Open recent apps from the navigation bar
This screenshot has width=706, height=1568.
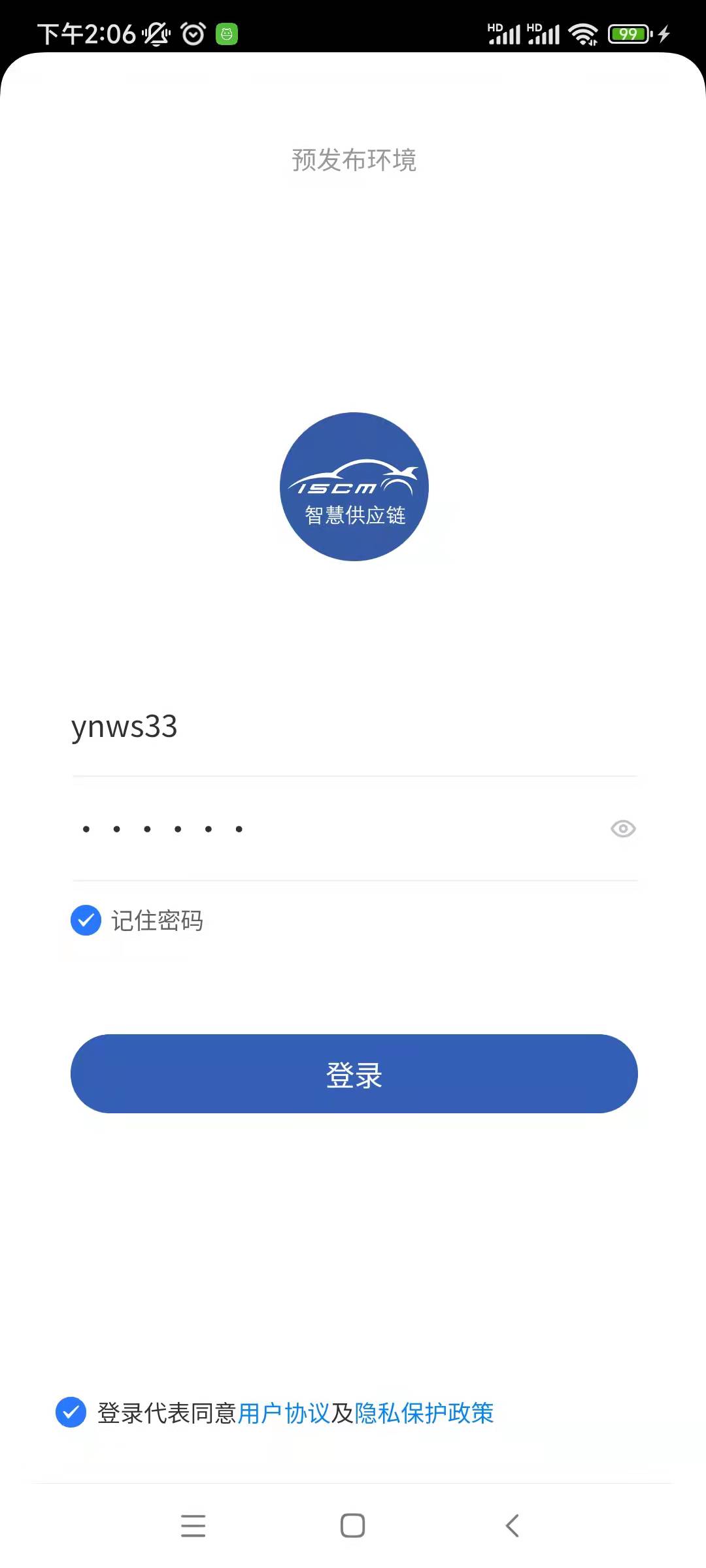(x=193, y=1526)
